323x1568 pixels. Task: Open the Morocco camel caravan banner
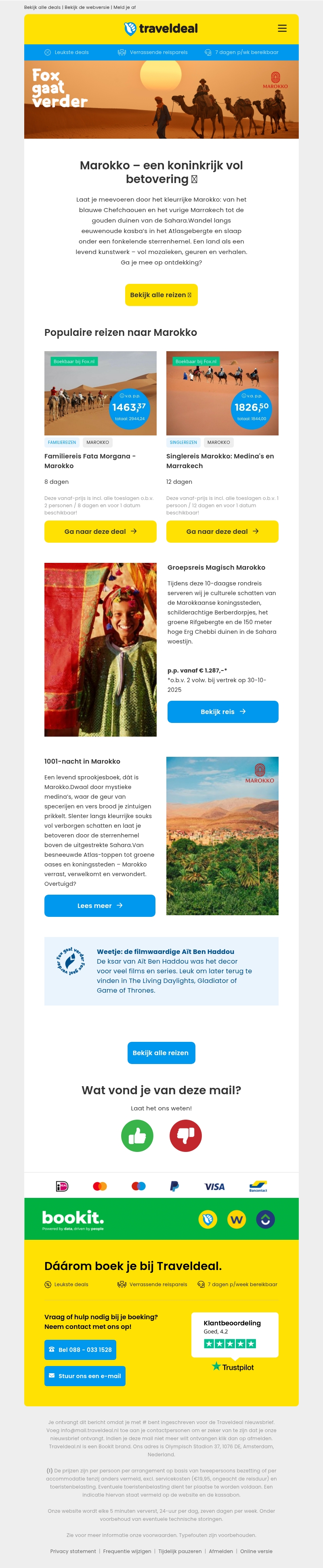(x=161, y=99)
